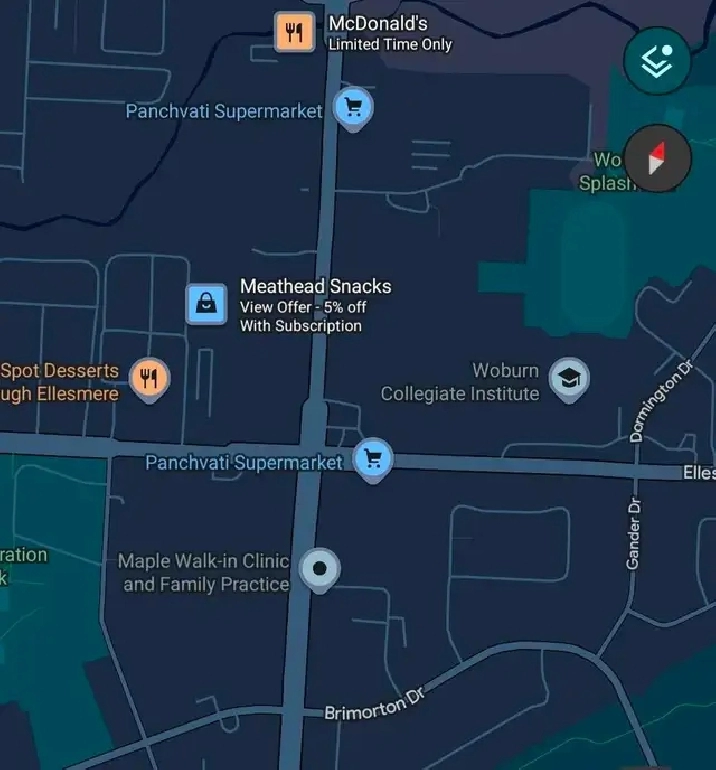Open the McDonald's restaurant pin

(294, 32)
